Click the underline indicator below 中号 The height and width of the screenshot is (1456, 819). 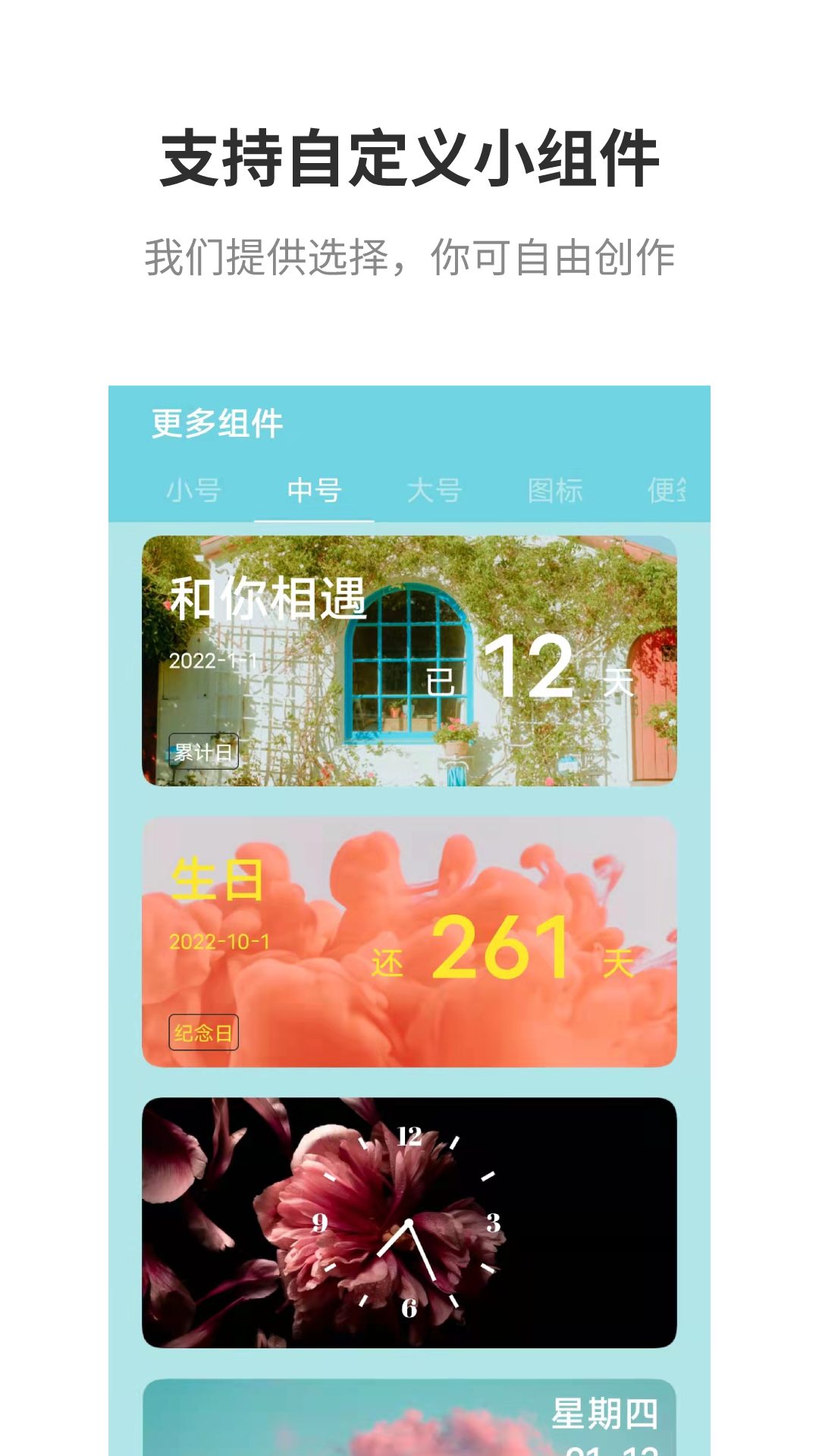point(315,520)
